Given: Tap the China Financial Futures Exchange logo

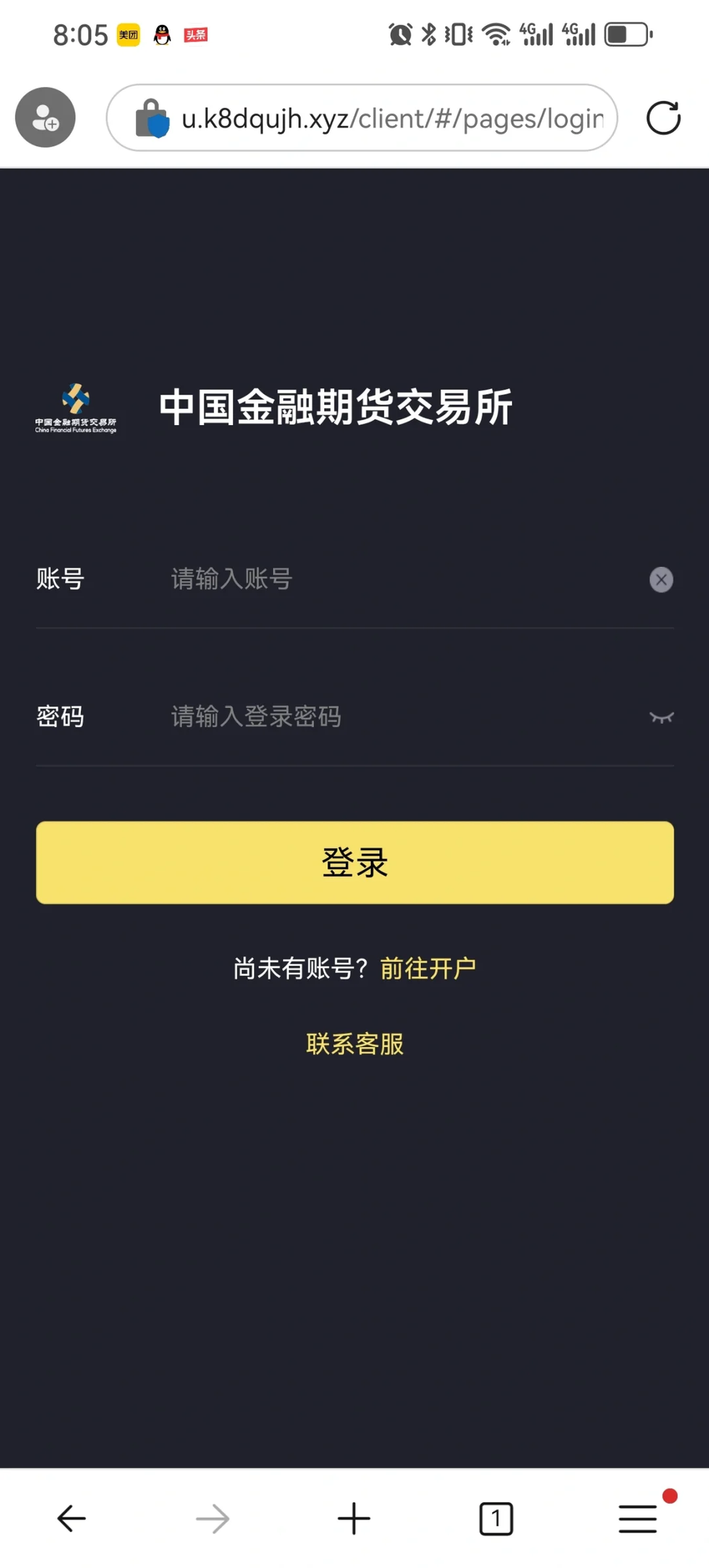Looking at the screenshot, I should (77, 407).
